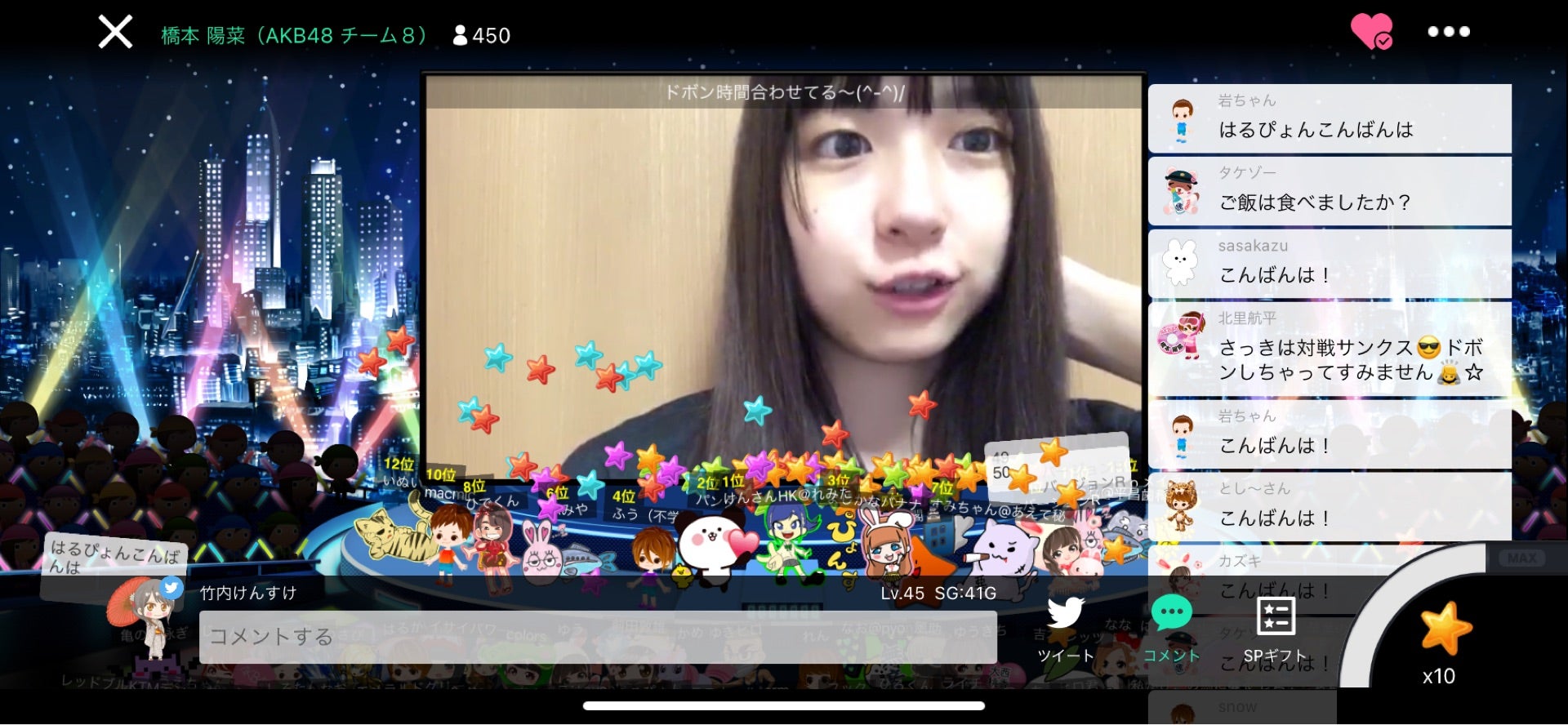1568x725 pixels.
Task: Open the SPギフト gift list
Action: 1275,629
